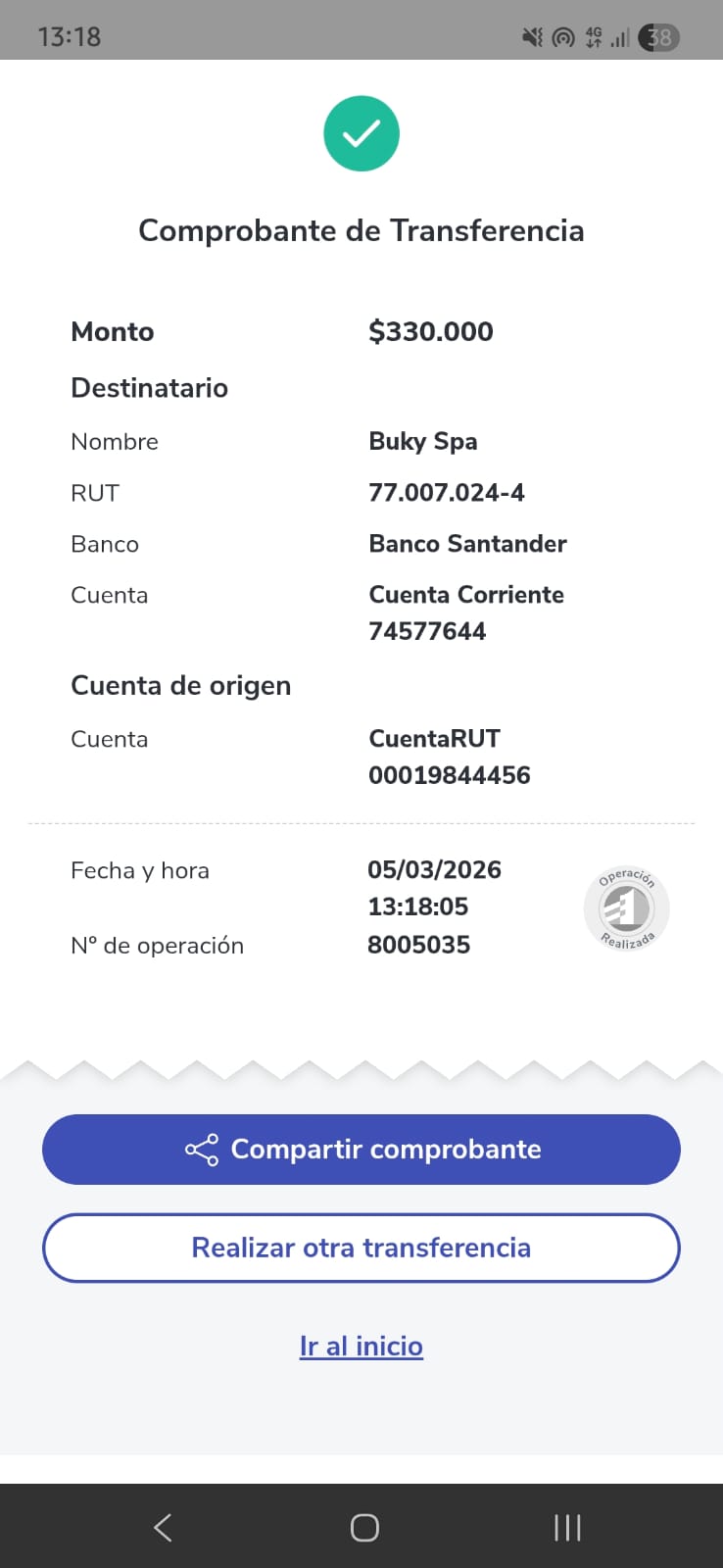Viewport: 723px width, 1568px height.
Task: Share the transfer receipt via Compartir comprobante
Action: (361, 1150)
